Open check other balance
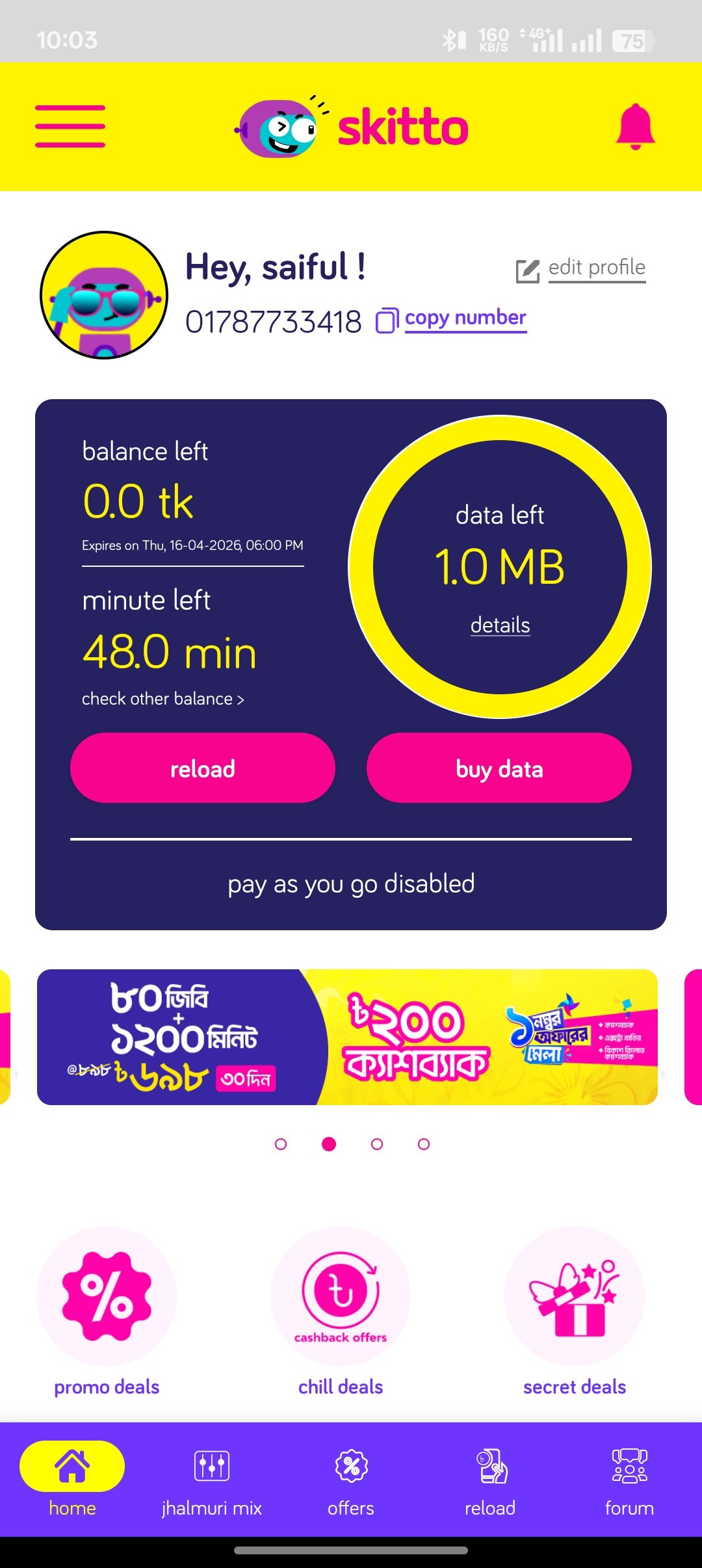 [162, 699]
